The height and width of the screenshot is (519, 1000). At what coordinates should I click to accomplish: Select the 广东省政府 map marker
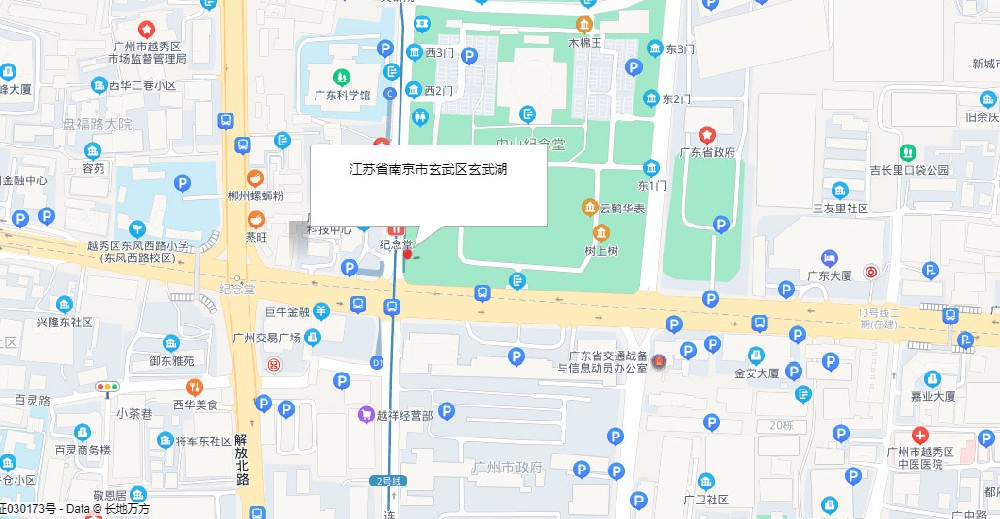[707, 134]
